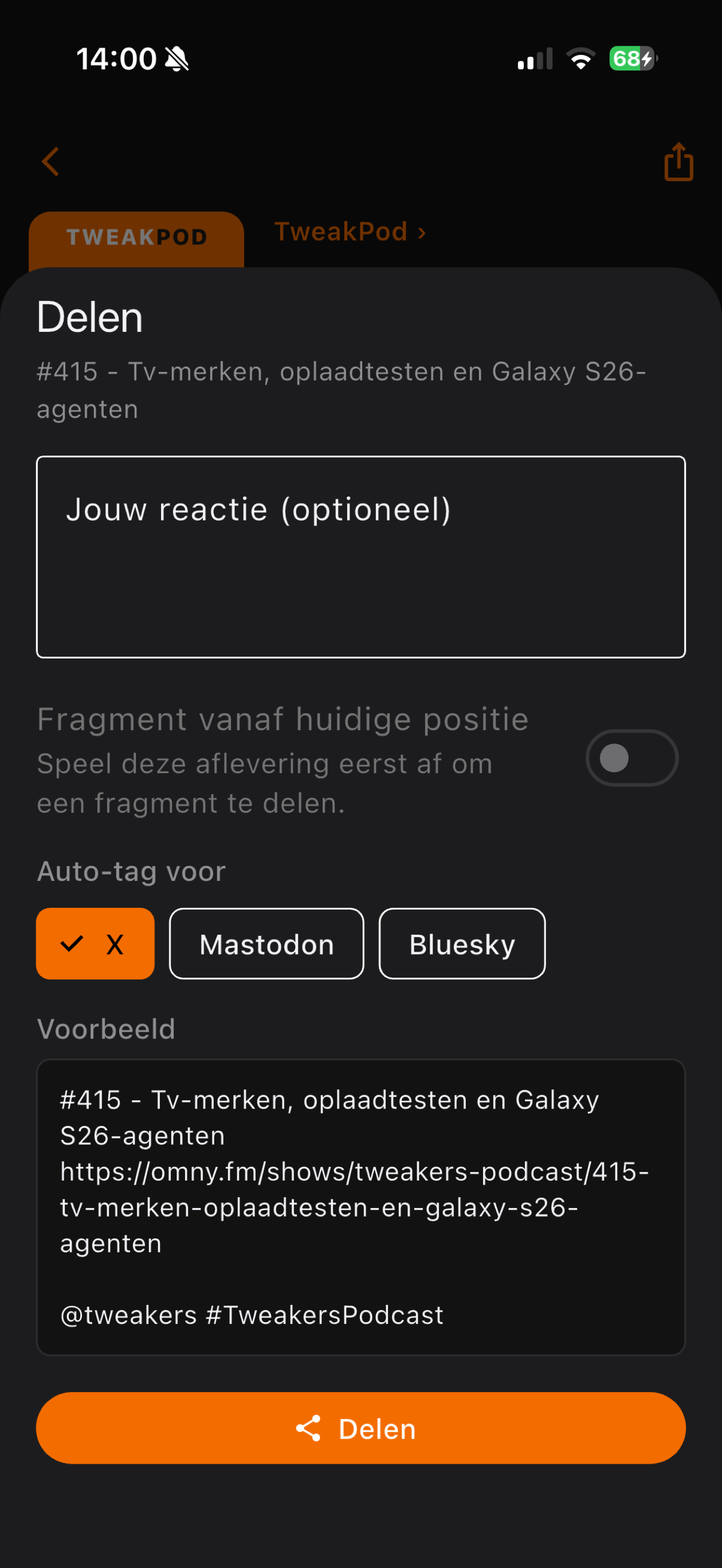722x1568 pixels.
Task: Type in the Jouw reactie field
Action: 361,557
